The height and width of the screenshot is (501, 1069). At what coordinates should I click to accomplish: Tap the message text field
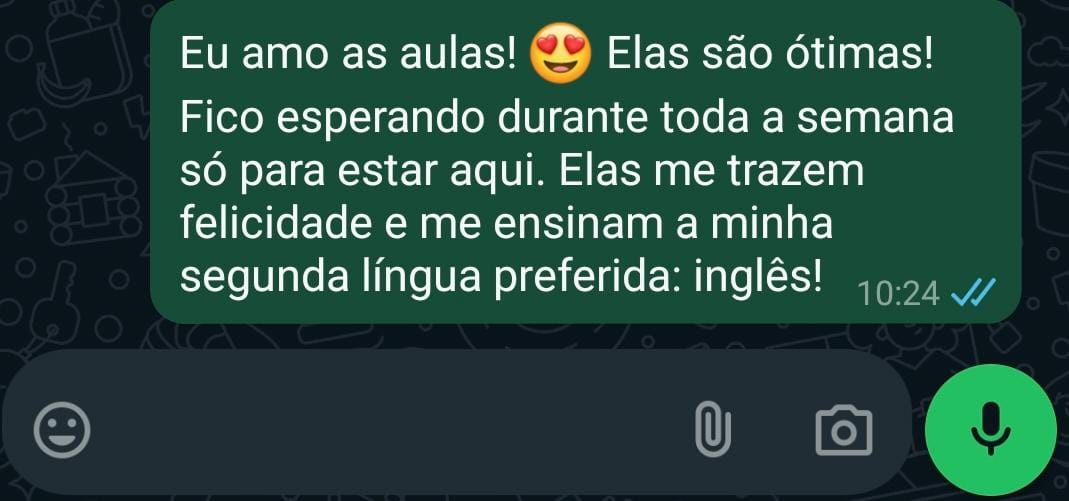pos(380,431)
